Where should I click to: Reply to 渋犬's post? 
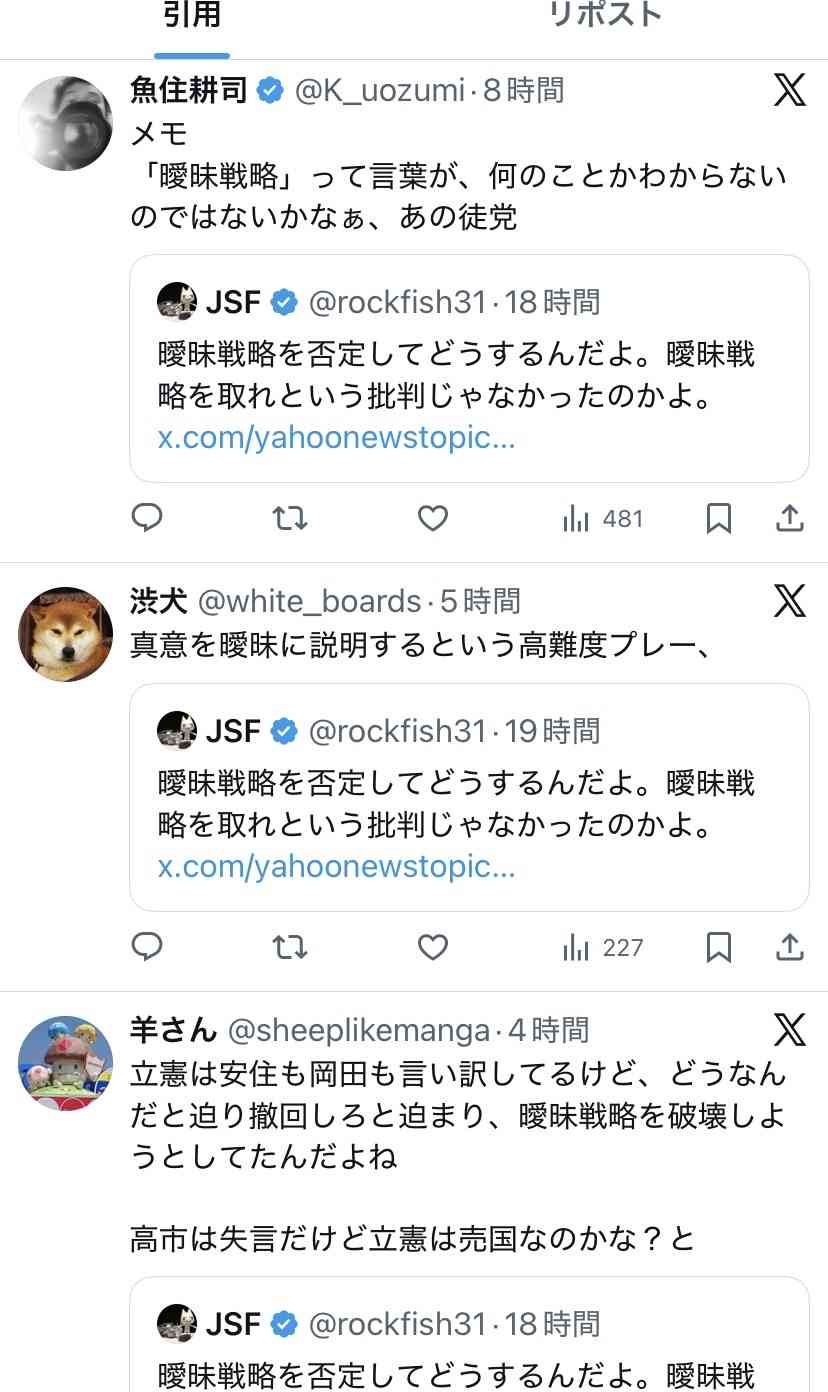click(x=148, y=946)
